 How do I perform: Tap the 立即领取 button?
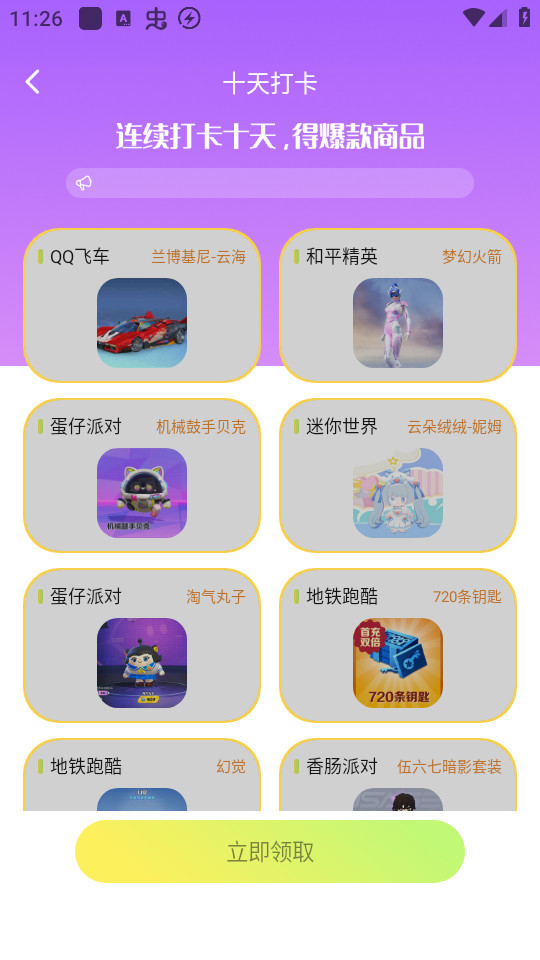(x=270, y=852)
